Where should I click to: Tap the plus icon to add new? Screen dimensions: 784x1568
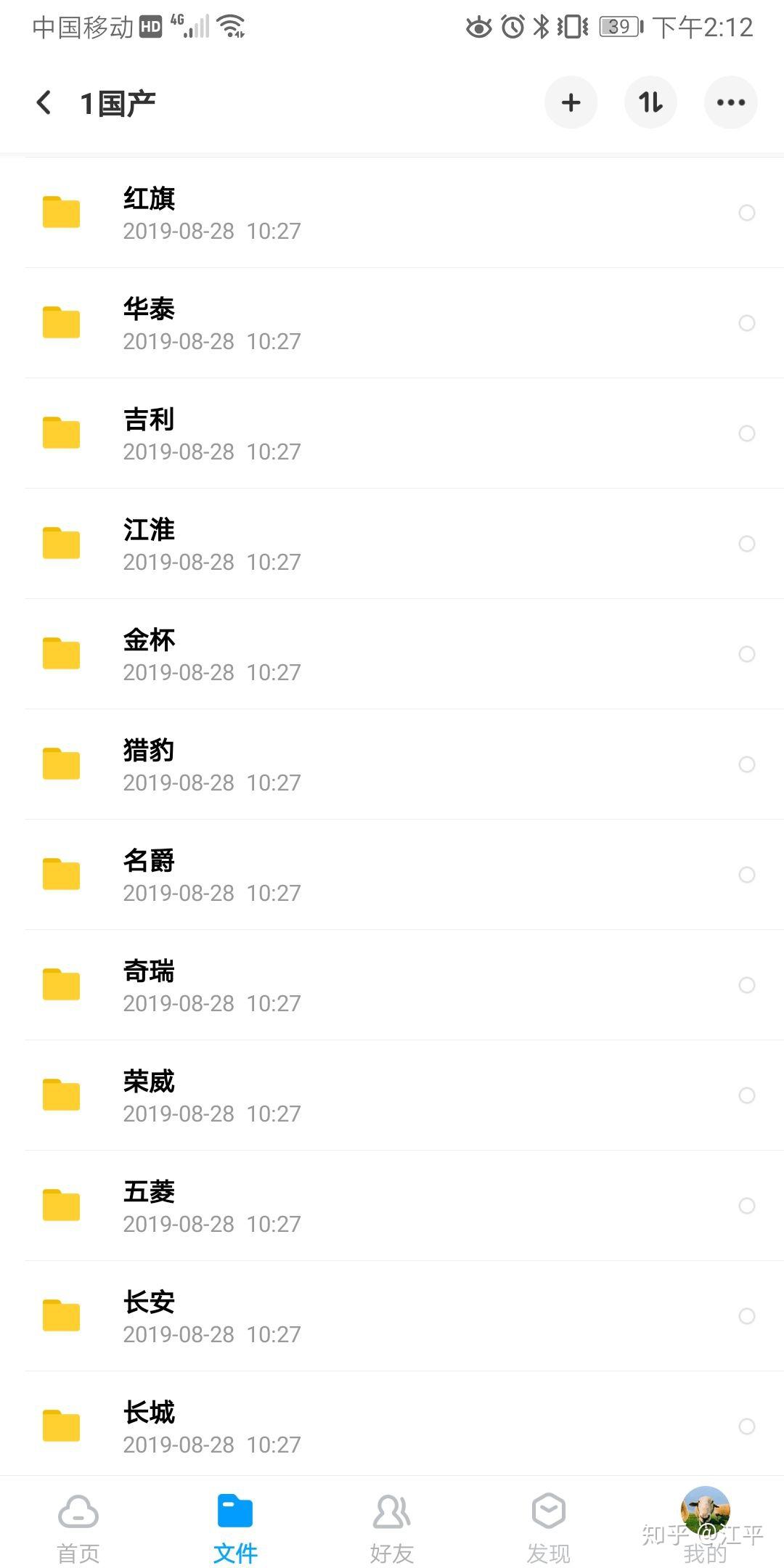pos(571,102)
